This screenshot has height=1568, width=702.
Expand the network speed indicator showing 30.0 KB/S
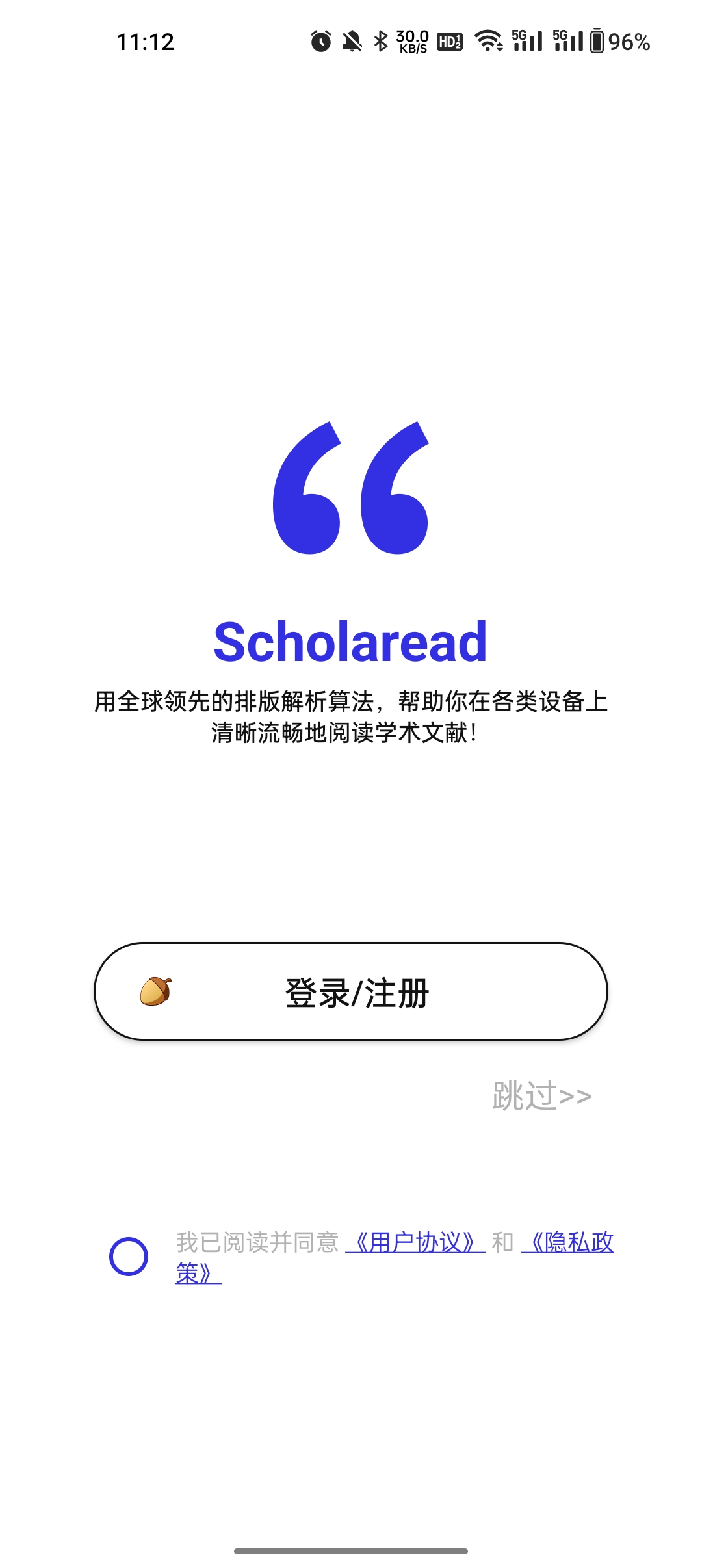tap(412, 41)
